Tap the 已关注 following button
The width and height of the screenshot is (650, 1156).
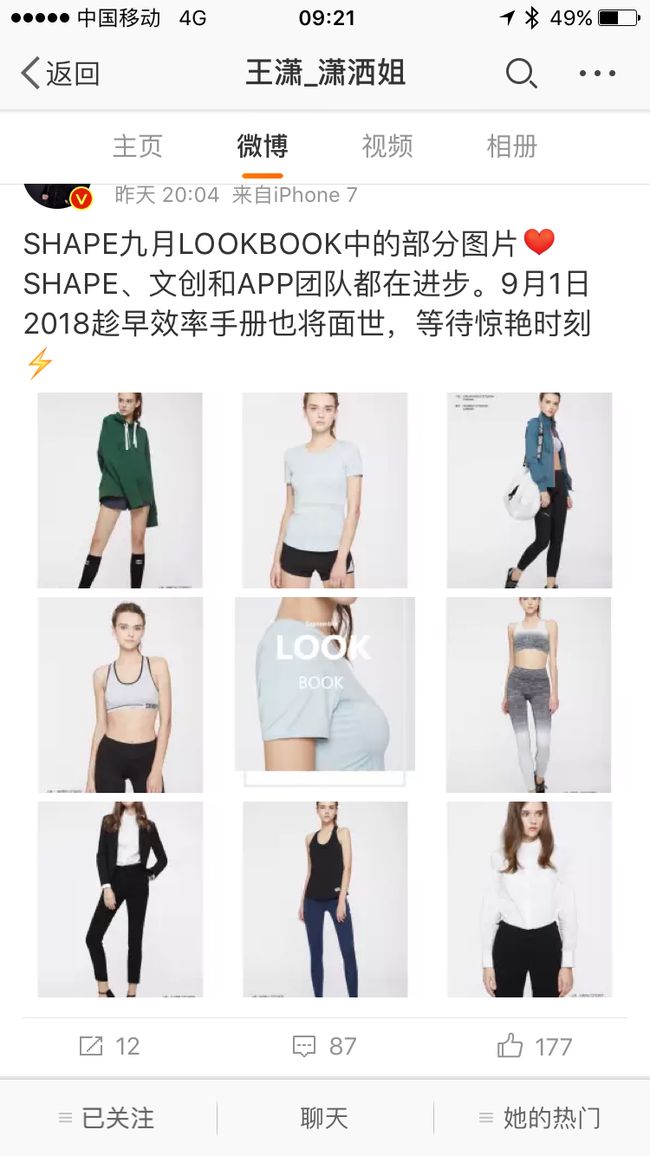(107, 1118)
